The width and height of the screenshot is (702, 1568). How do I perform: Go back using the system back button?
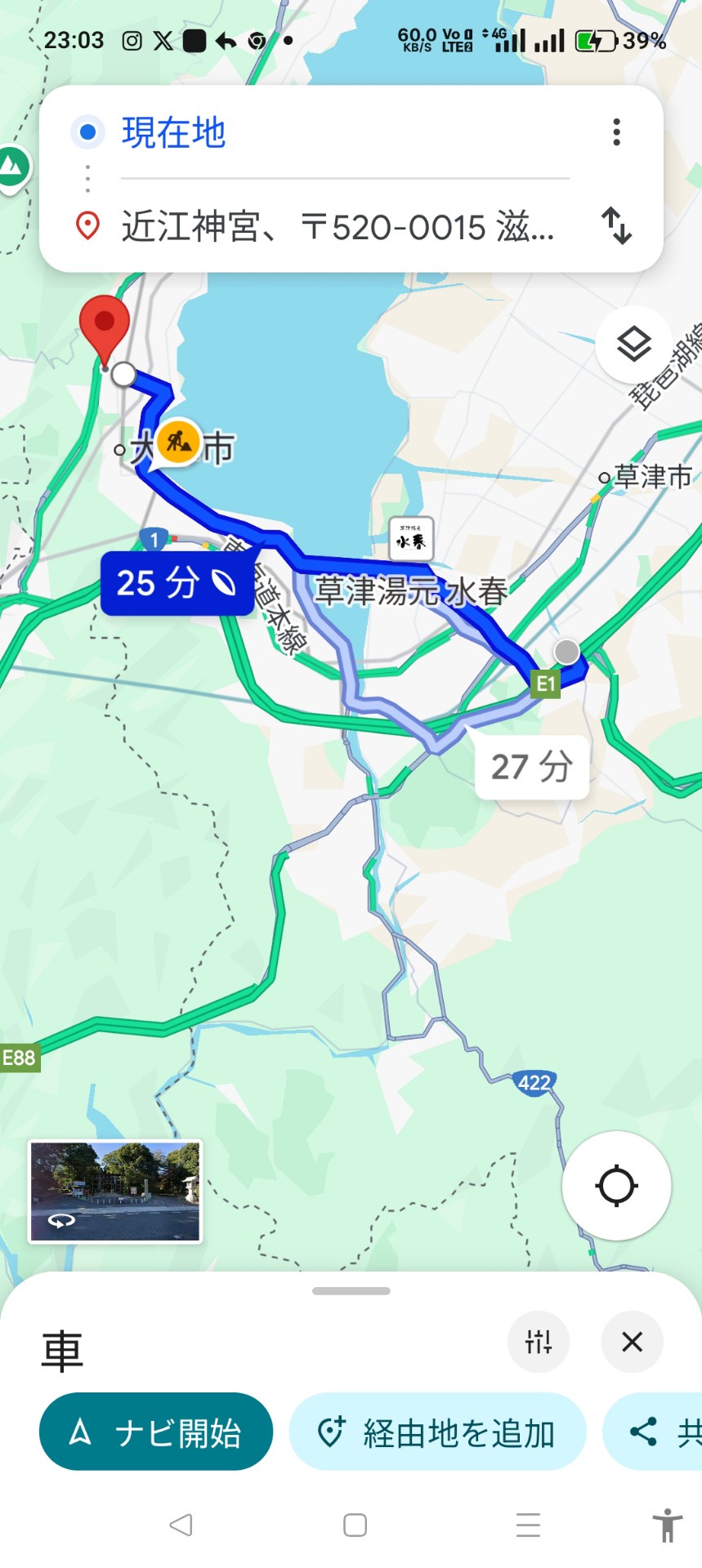[x=181, y=1524]
